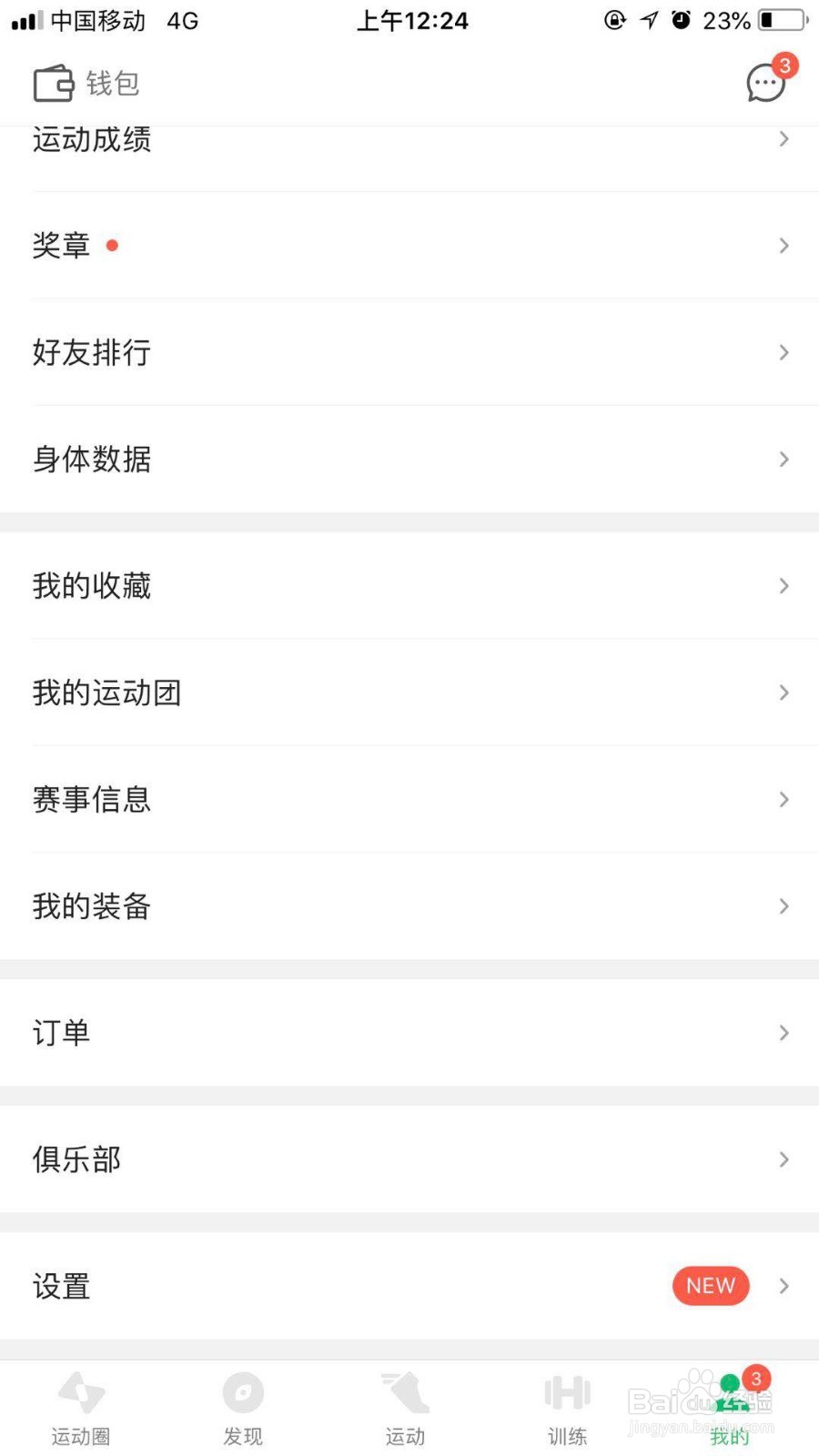This screenshot has width=819, height=1456.
Task: Expand the 运动成绩 row chevron
Action: pos(784,138)
